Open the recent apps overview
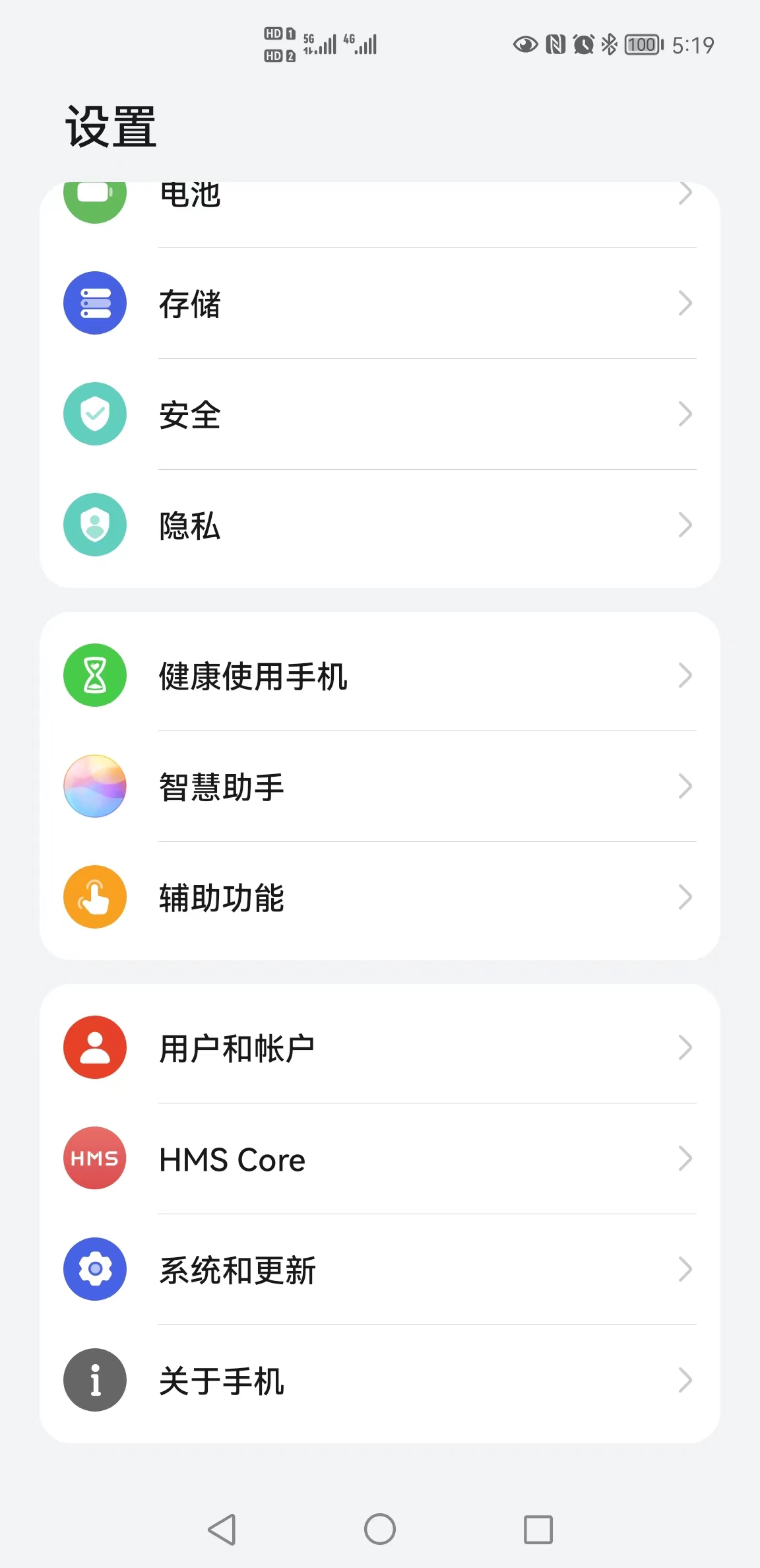 (538, 1529)
